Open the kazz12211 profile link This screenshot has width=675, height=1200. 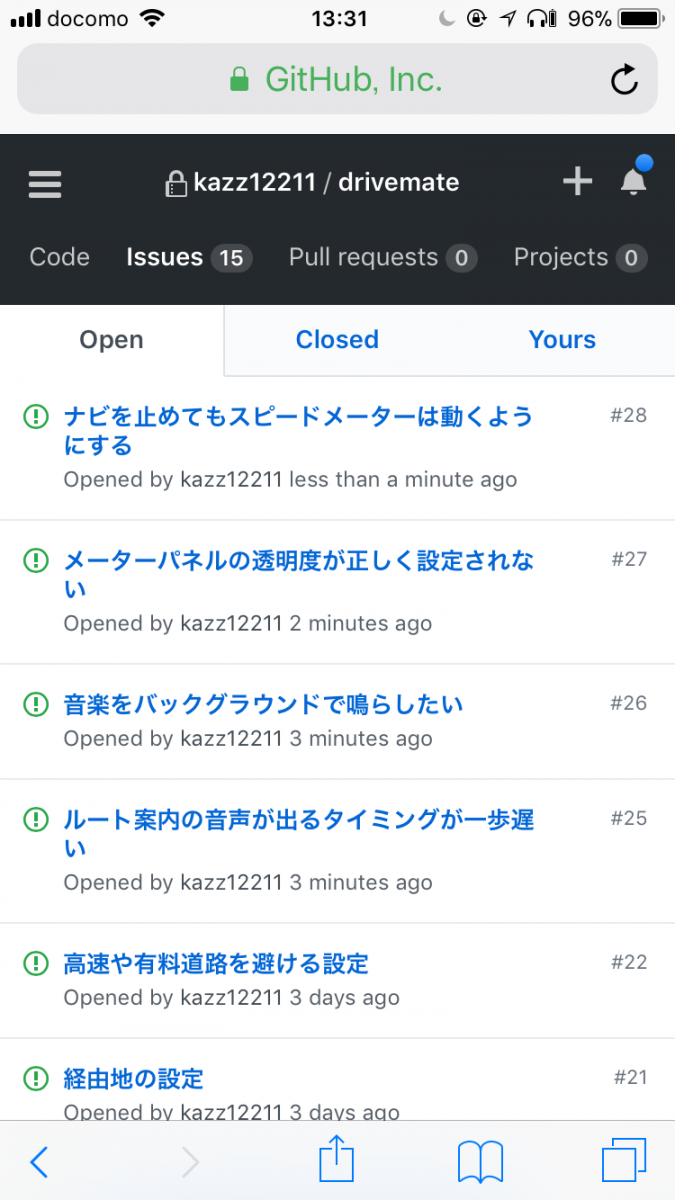(x=254, y=183)
